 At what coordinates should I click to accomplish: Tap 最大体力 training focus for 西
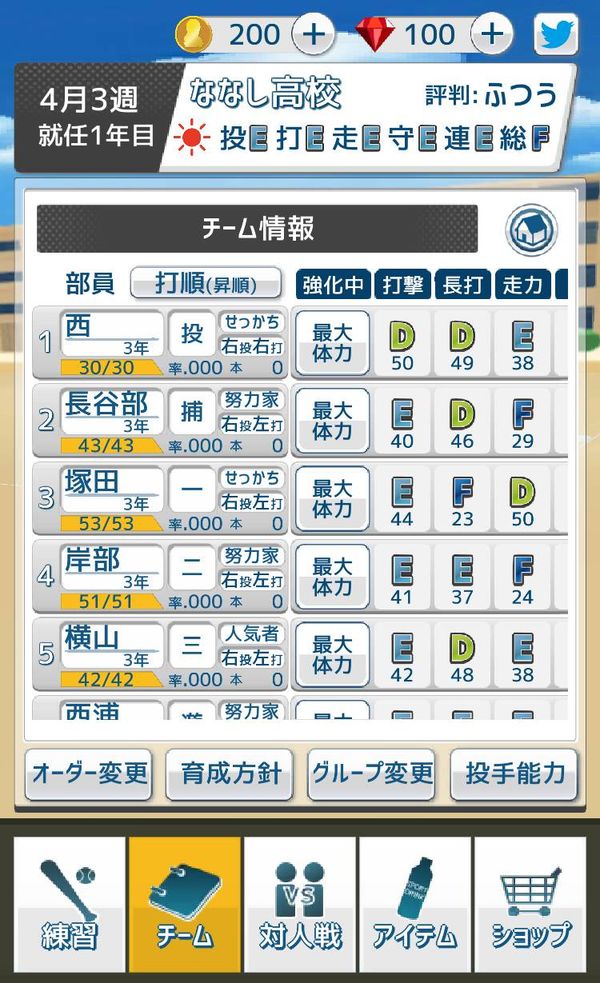tap(332, 344)
